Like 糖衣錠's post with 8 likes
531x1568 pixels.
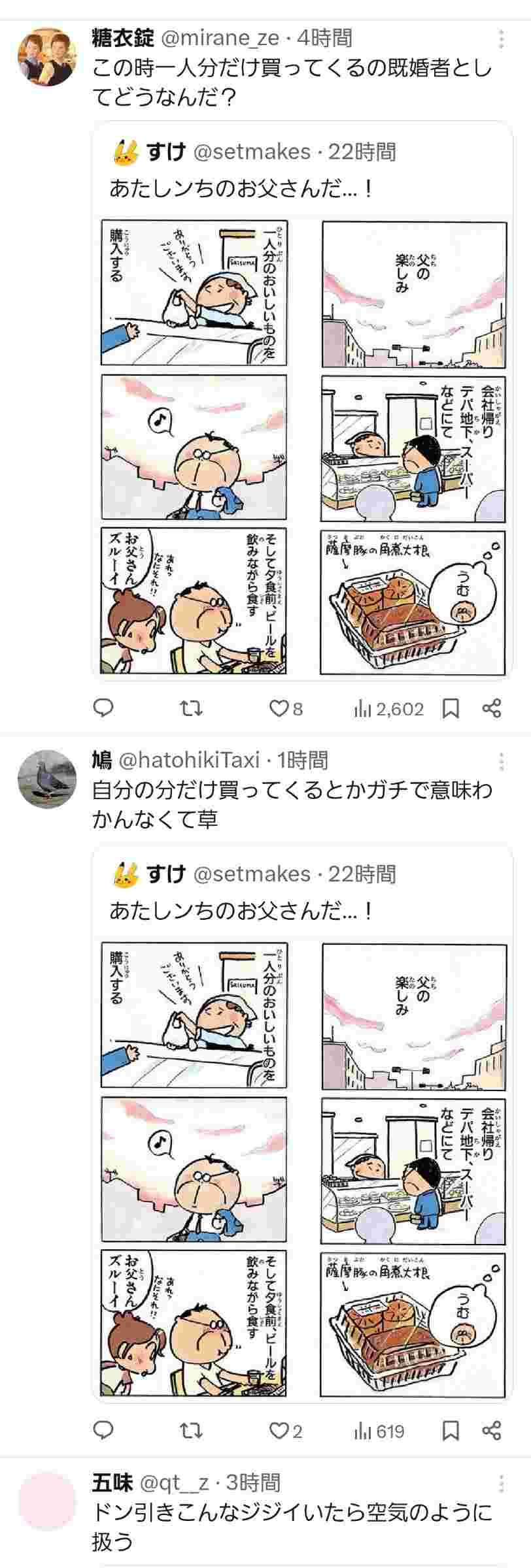[286, 708]
